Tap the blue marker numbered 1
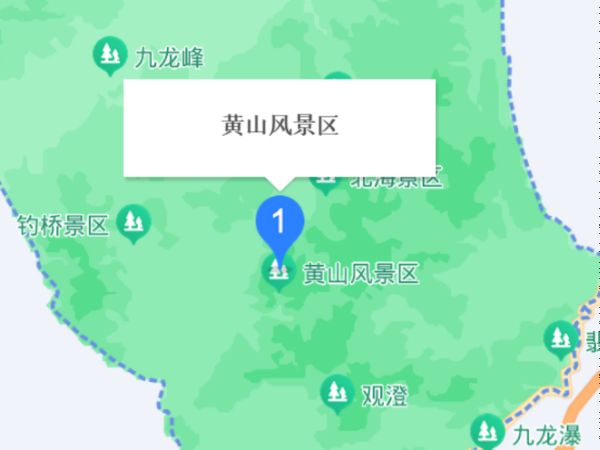 pos(280,222)
